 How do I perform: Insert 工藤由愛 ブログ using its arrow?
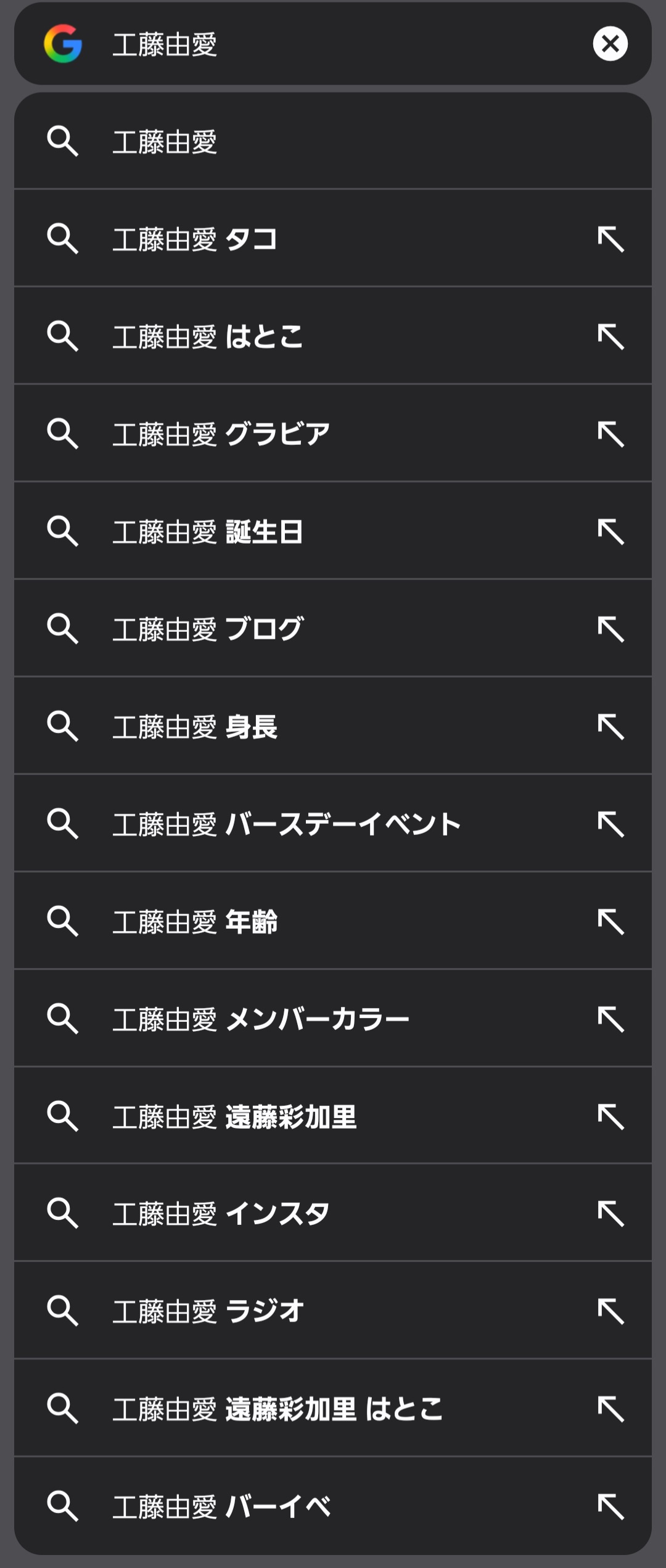[610, 629]
